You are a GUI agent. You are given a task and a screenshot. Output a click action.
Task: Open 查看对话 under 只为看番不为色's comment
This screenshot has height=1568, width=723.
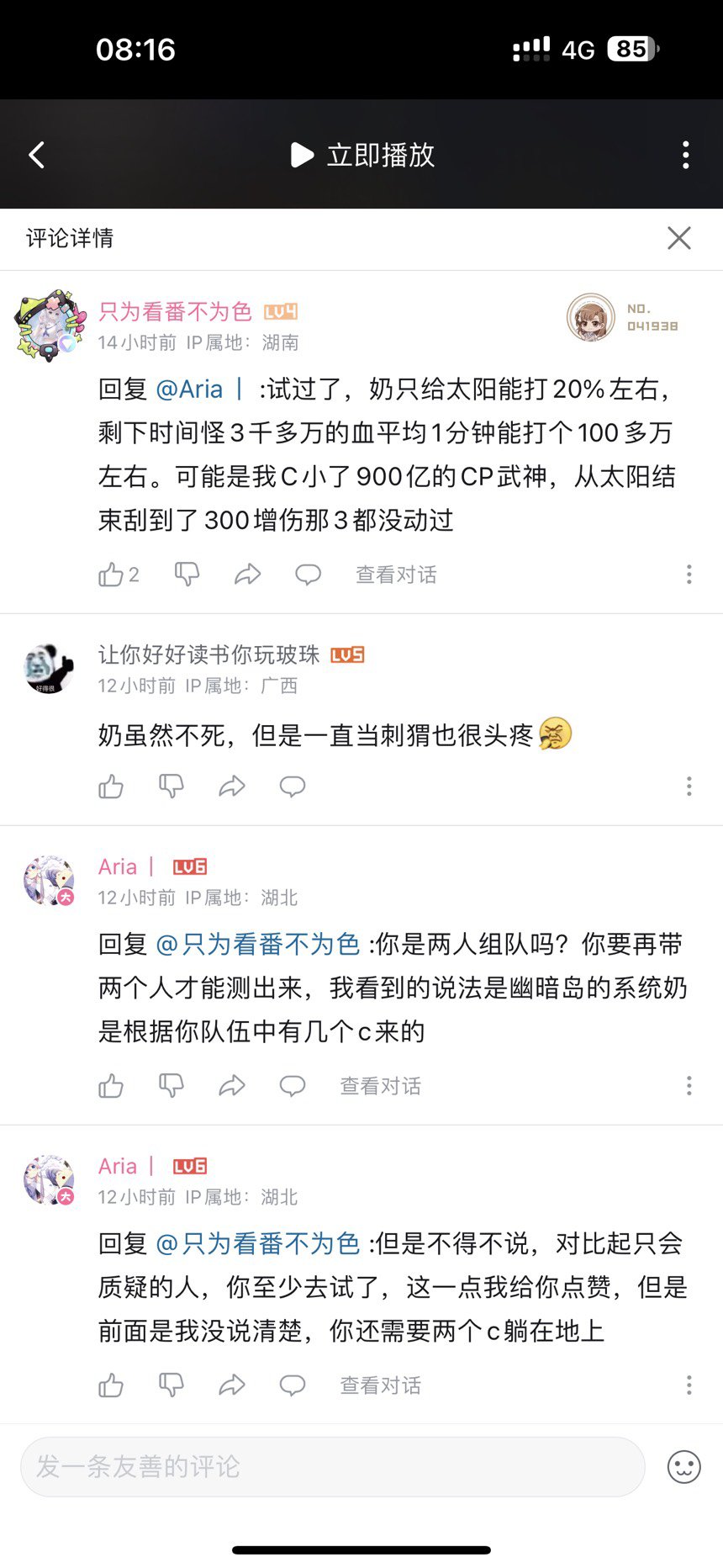[x=396, y=575]
